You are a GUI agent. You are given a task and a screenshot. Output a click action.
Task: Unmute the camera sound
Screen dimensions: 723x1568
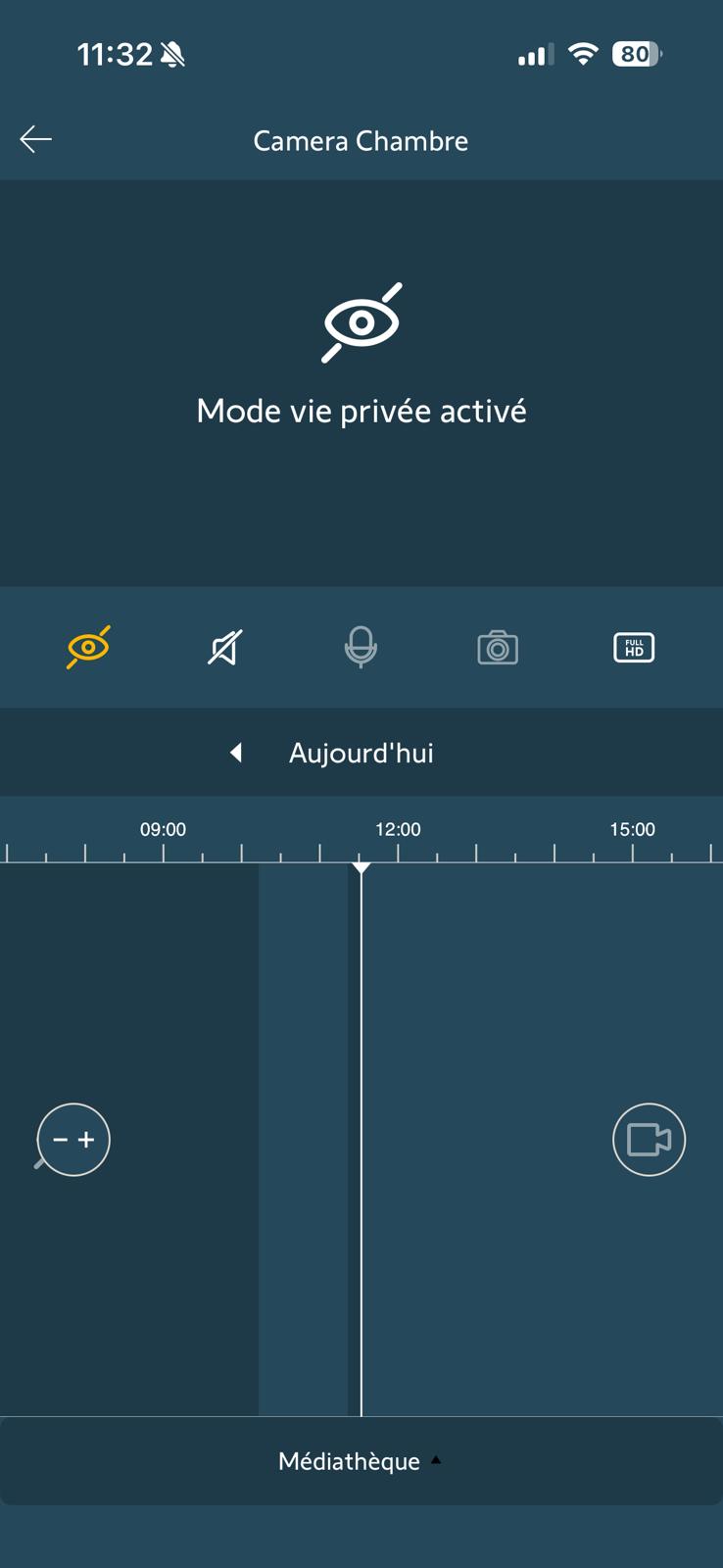pos(224,648)
